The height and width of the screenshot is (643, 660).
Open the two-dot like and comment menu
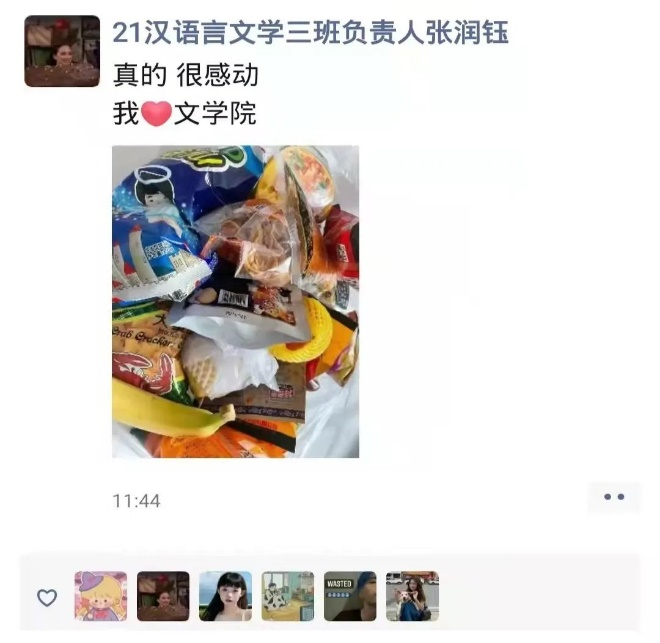click(614, 497)
